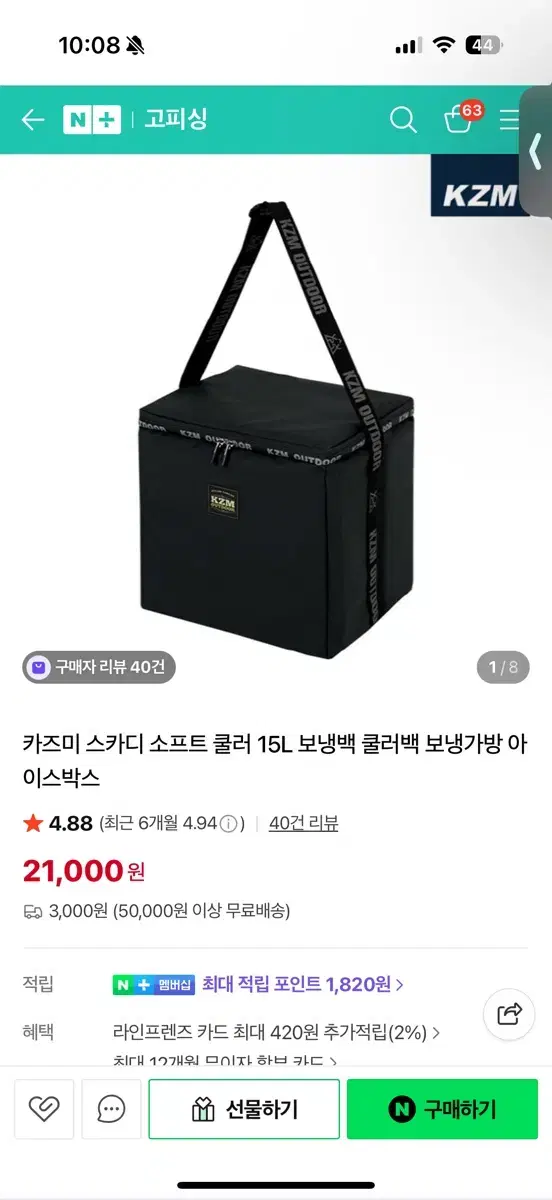Open the 고피싱 store page
Screen dimensions: 552x1200
tap(175, 120)
